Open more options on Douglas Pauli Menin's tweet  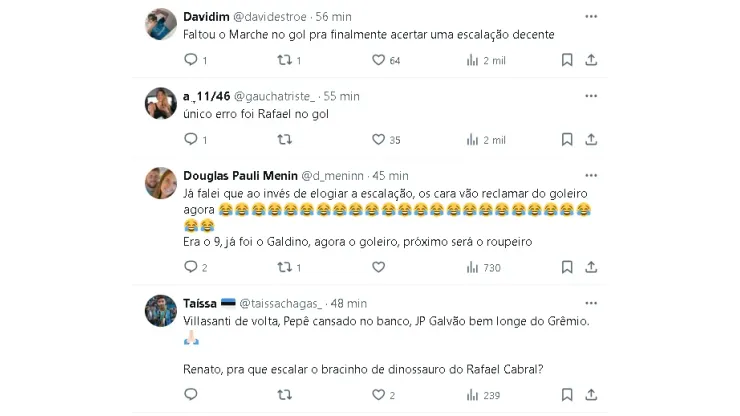(591, 175)
